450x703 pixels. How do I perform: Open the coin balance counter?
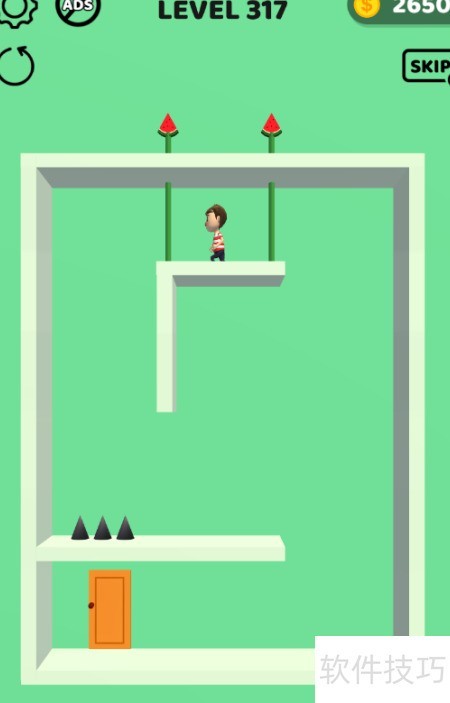point(399,9)
